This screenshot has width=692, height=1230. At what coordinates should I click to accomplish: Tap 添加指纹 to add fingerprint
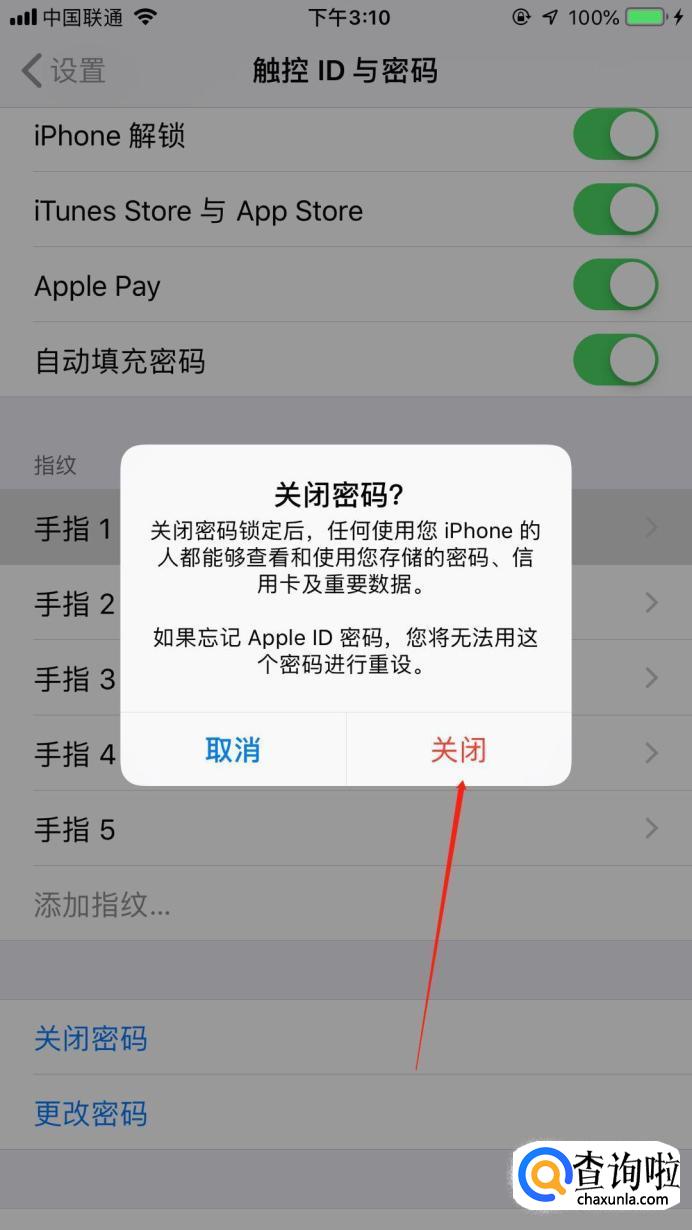tap(346, 904)
